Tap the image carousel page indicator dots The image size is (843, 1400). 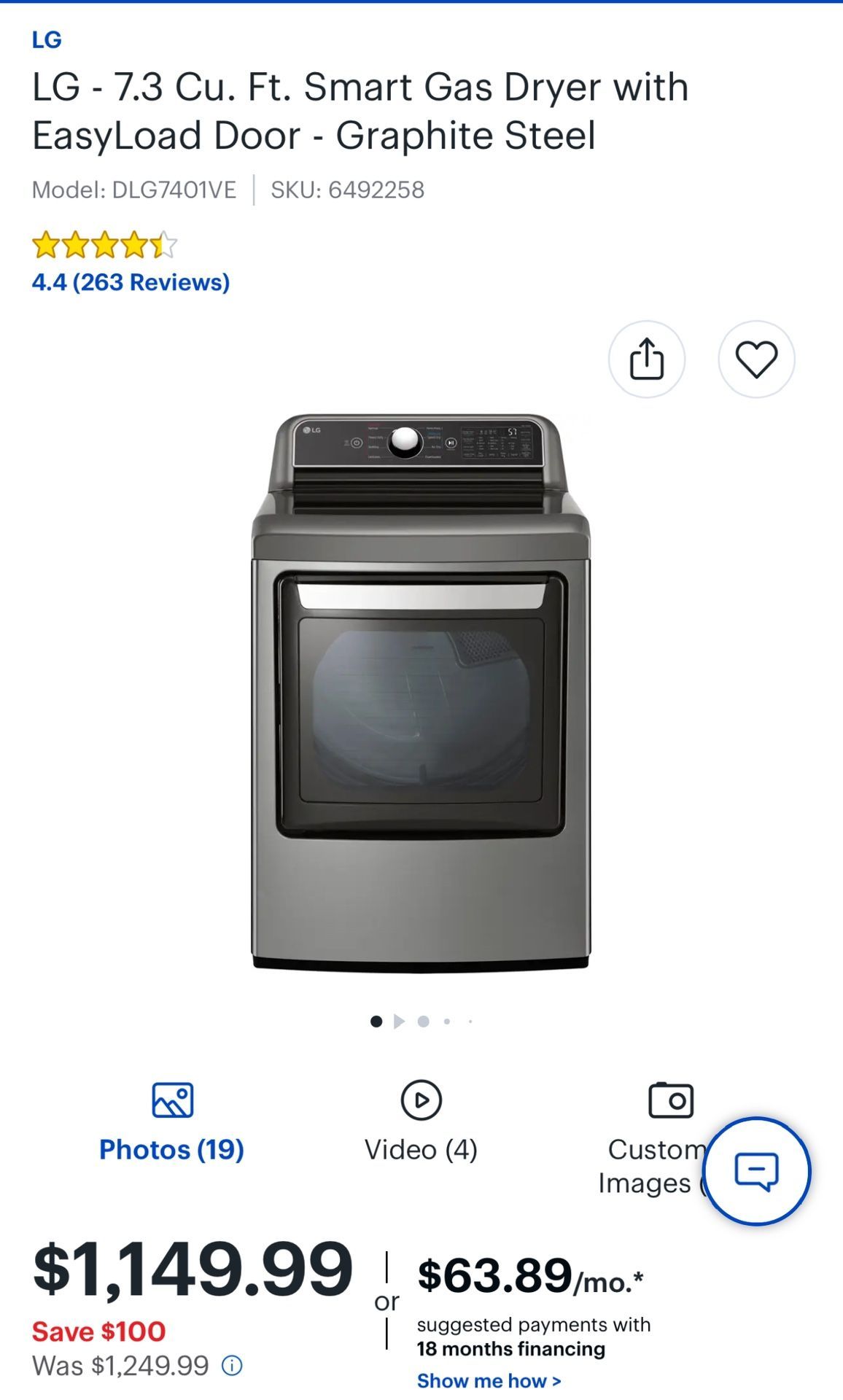[421, 1022]
